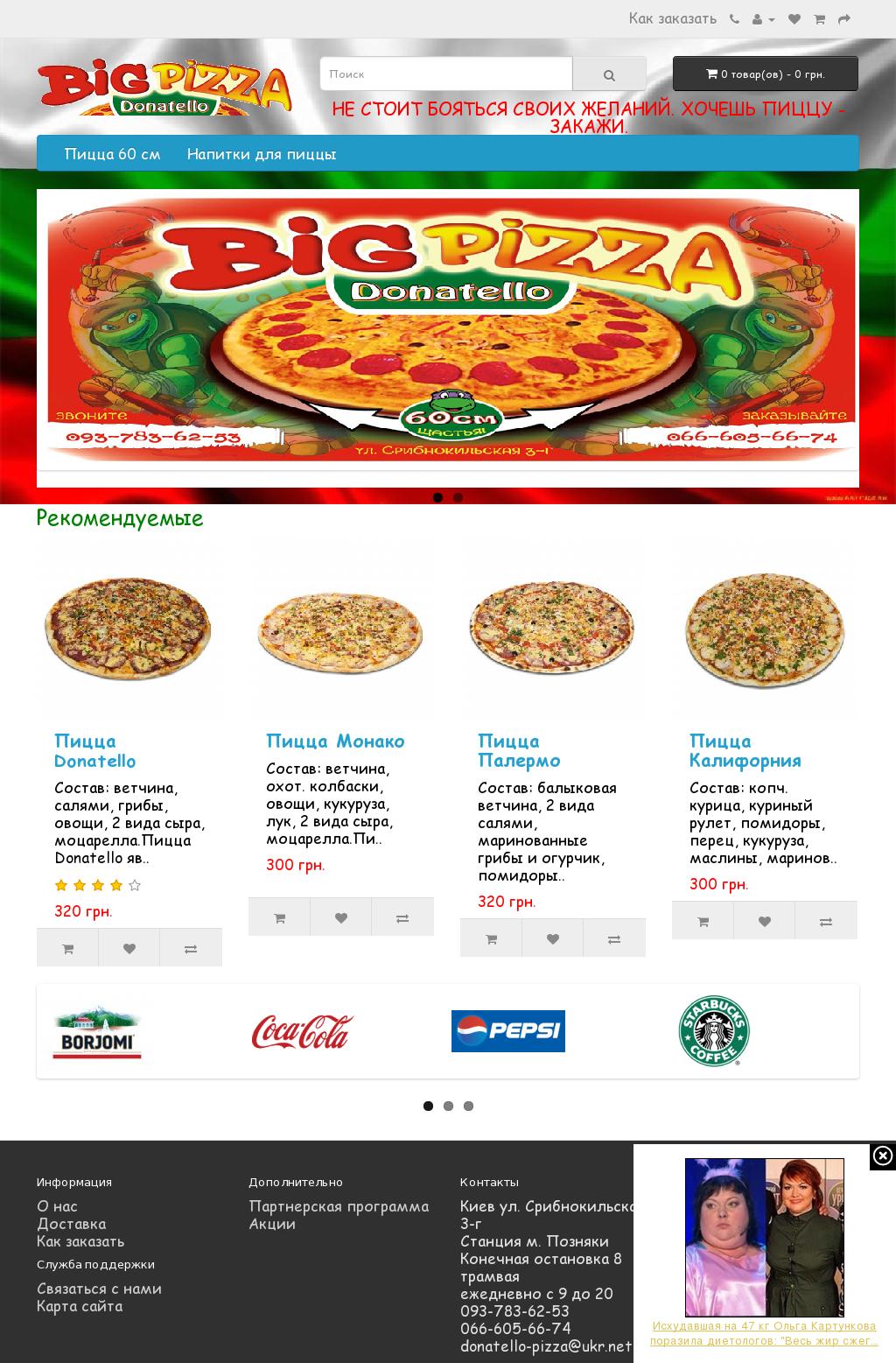Open the "Пицца Donatello" product

94,751
